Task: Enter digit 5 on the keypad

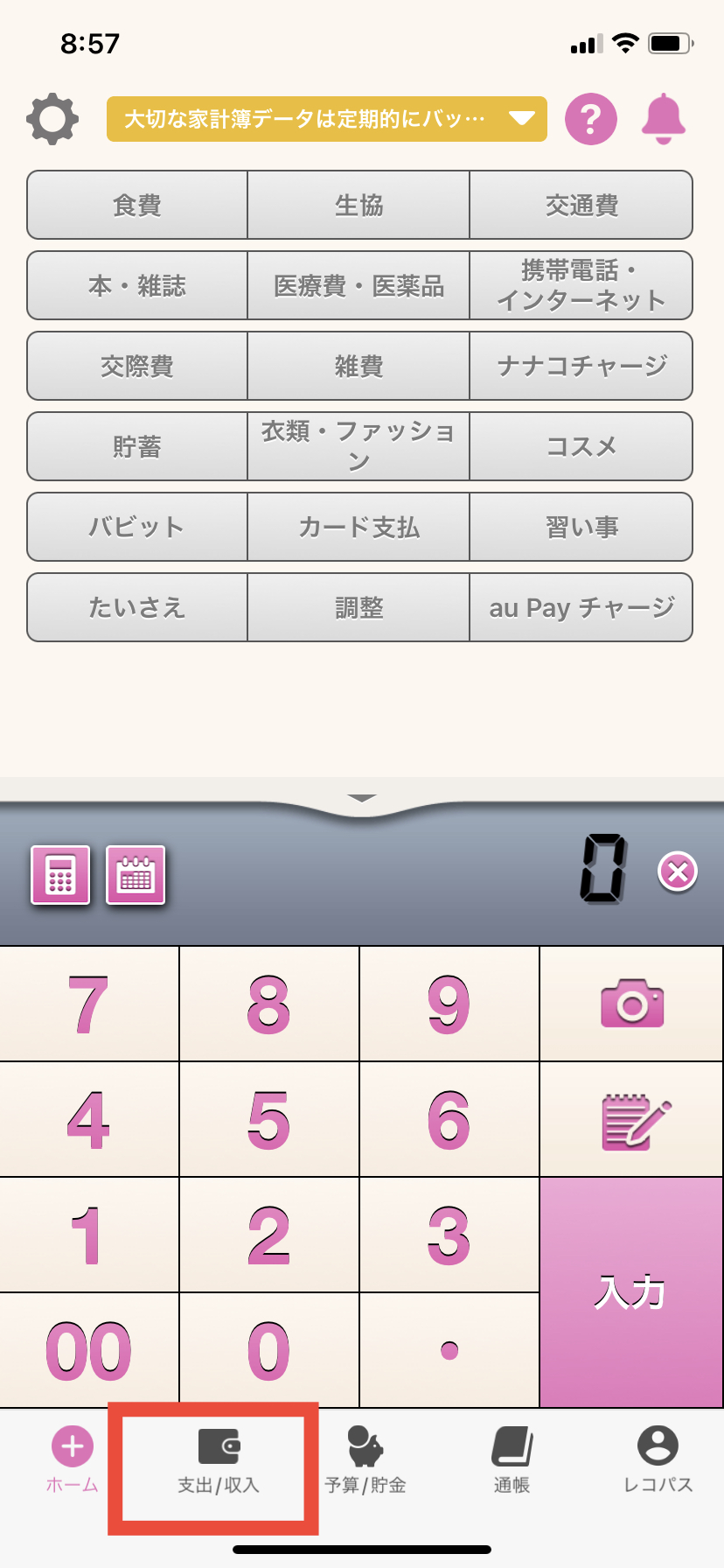Action: point(268,1120)
